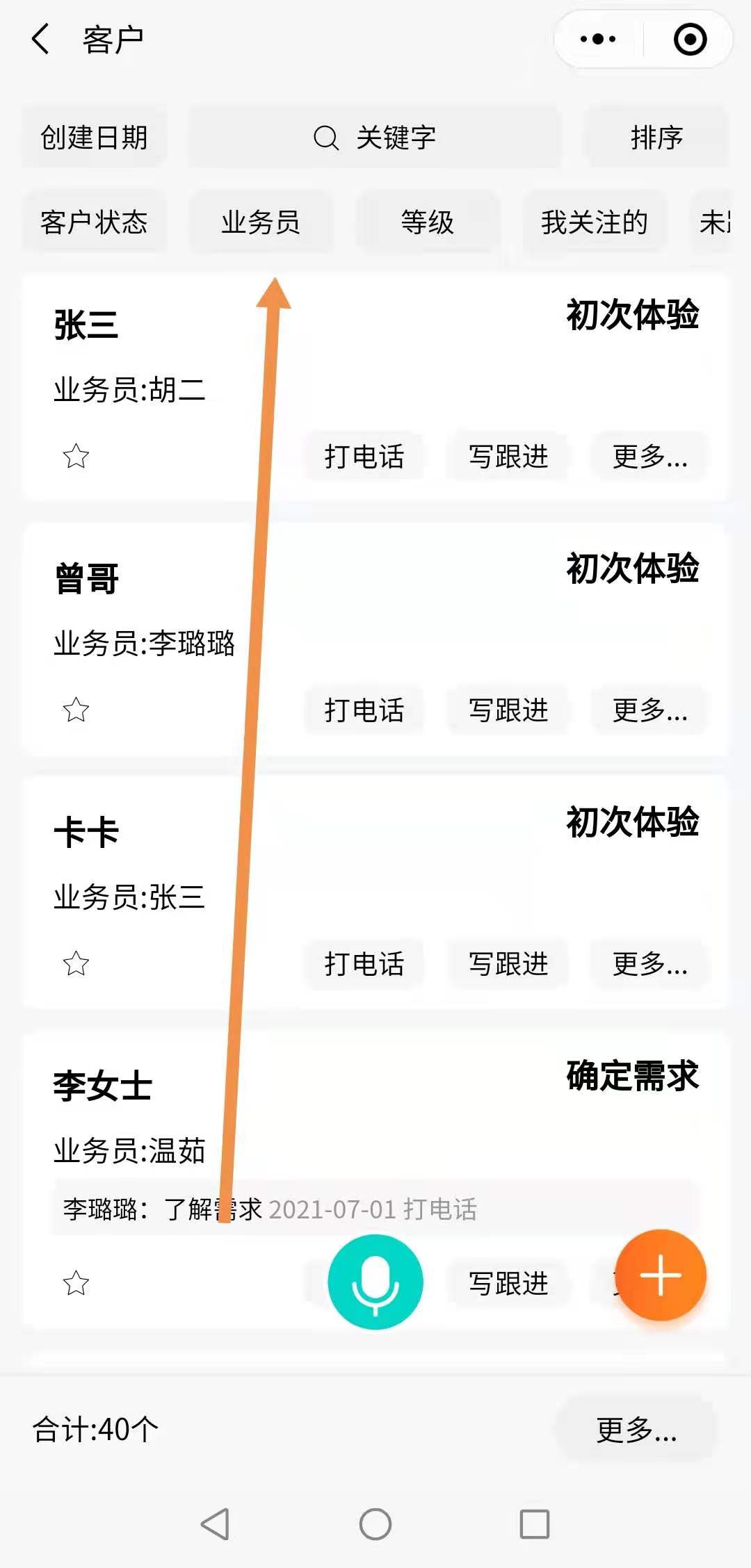Open the 创建日期 filter
This screenshot has width=751, height=1568.
[x=94, y=138]
